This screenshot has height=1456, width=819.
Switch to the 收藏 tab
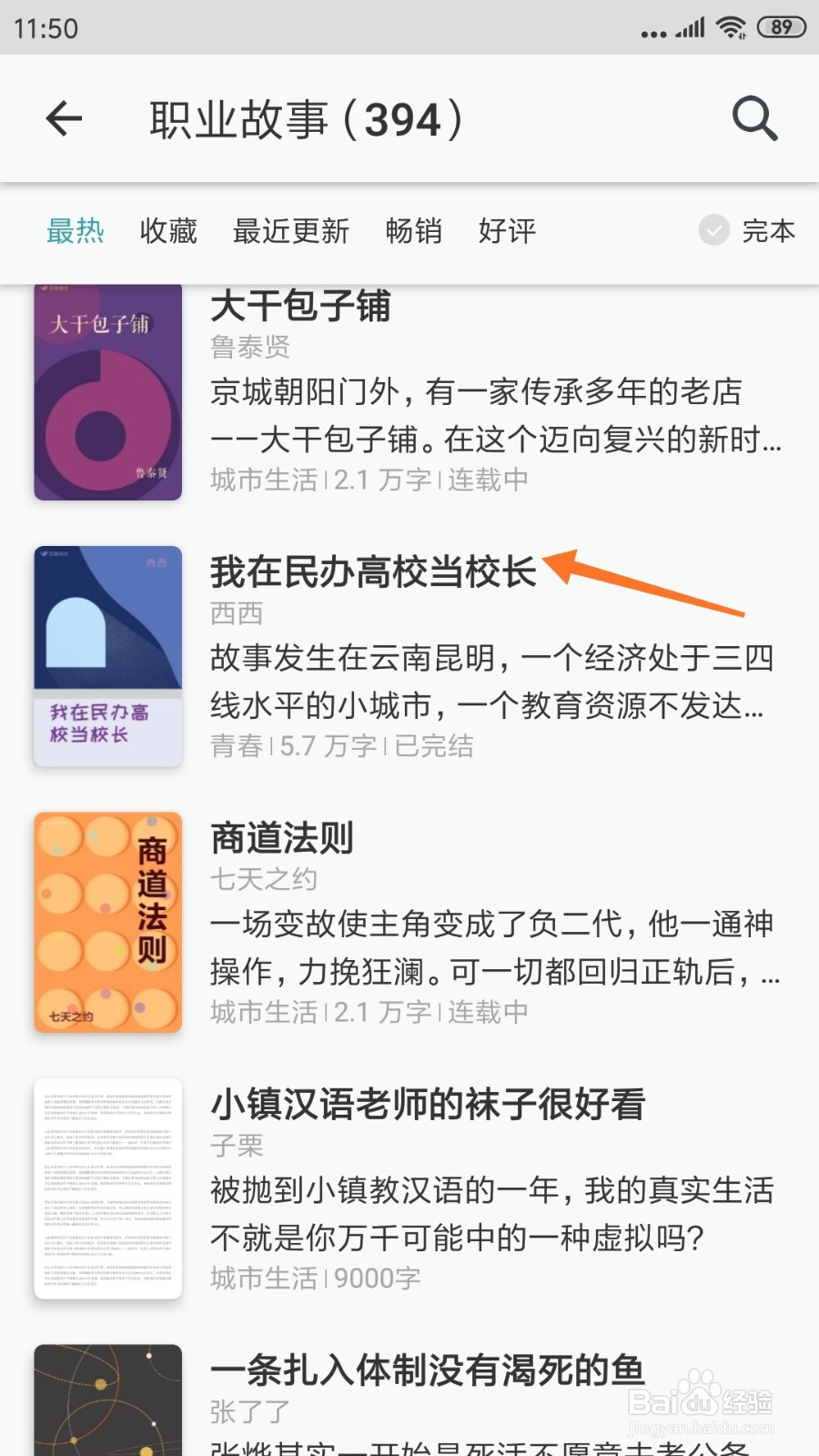168,231
